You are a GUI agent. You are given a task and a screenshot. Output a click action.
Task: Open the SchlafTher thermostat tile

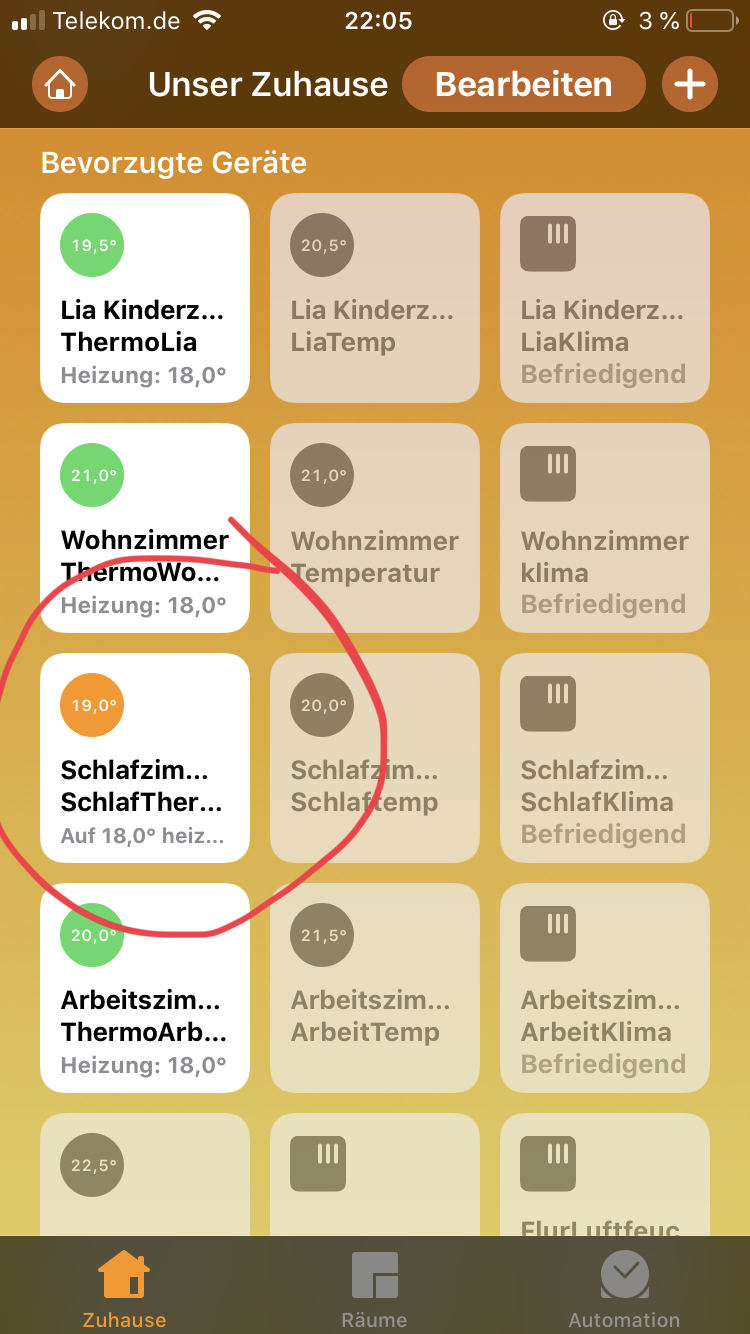tap(145, 758)
